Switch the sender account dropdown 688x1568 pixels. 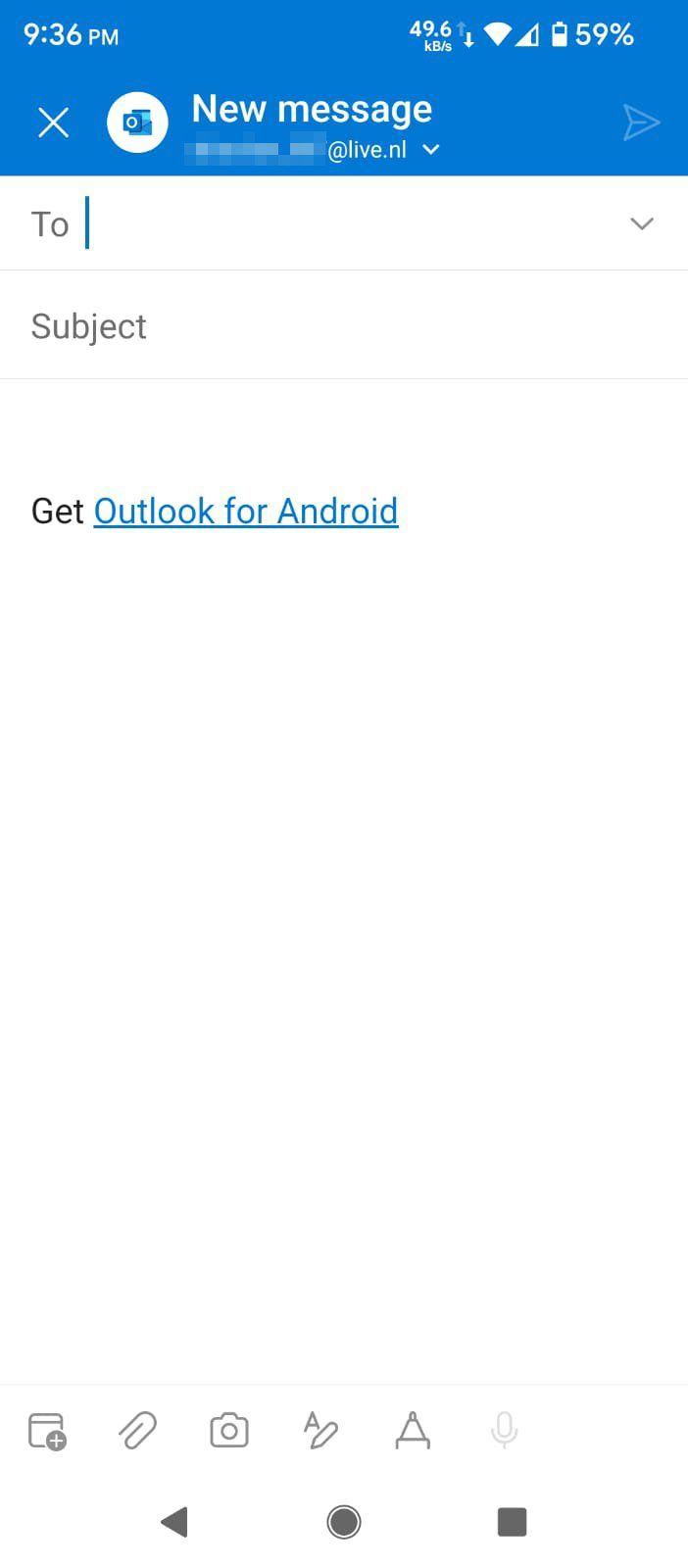[430, 150]
